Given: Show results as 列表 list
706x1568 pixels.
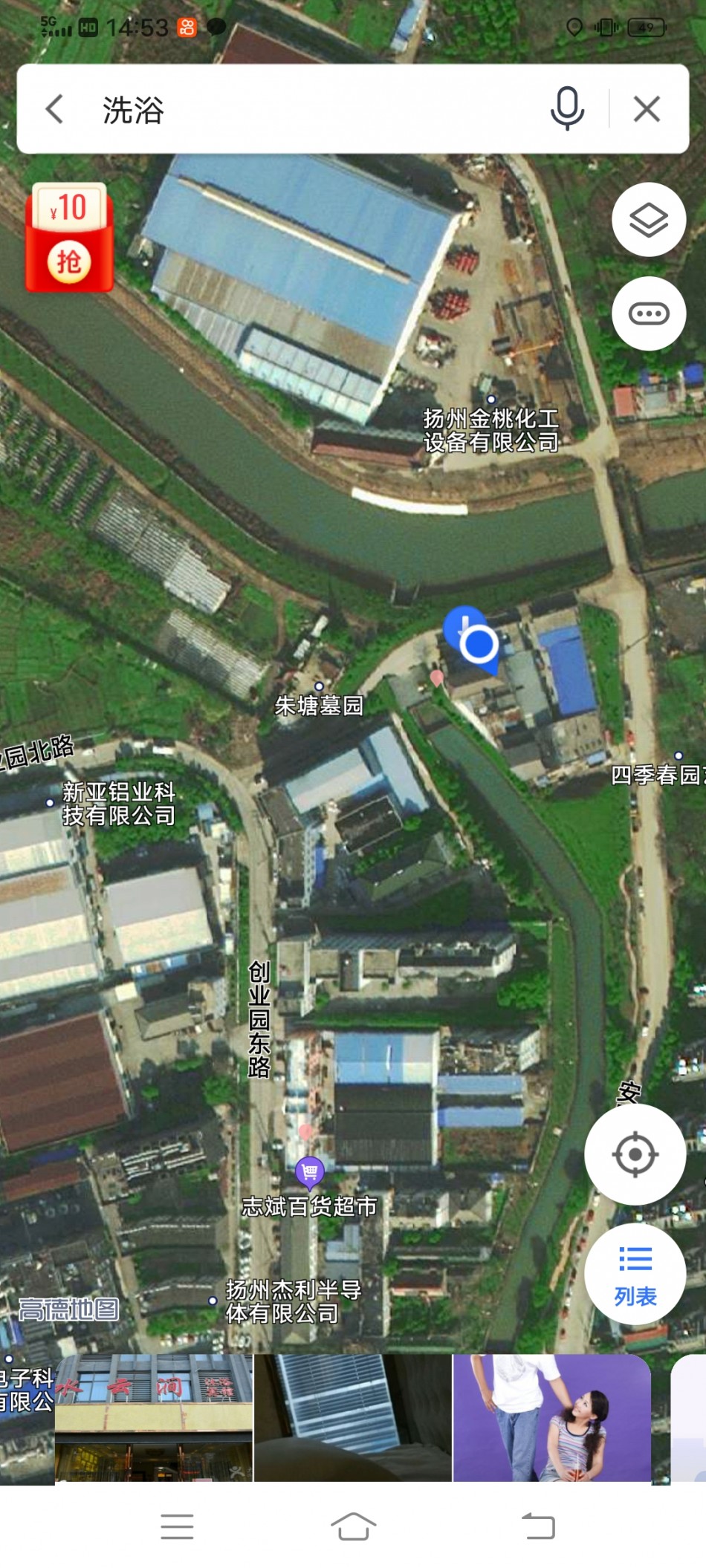Looking at the screenshot, I should tap(635, 1273).
